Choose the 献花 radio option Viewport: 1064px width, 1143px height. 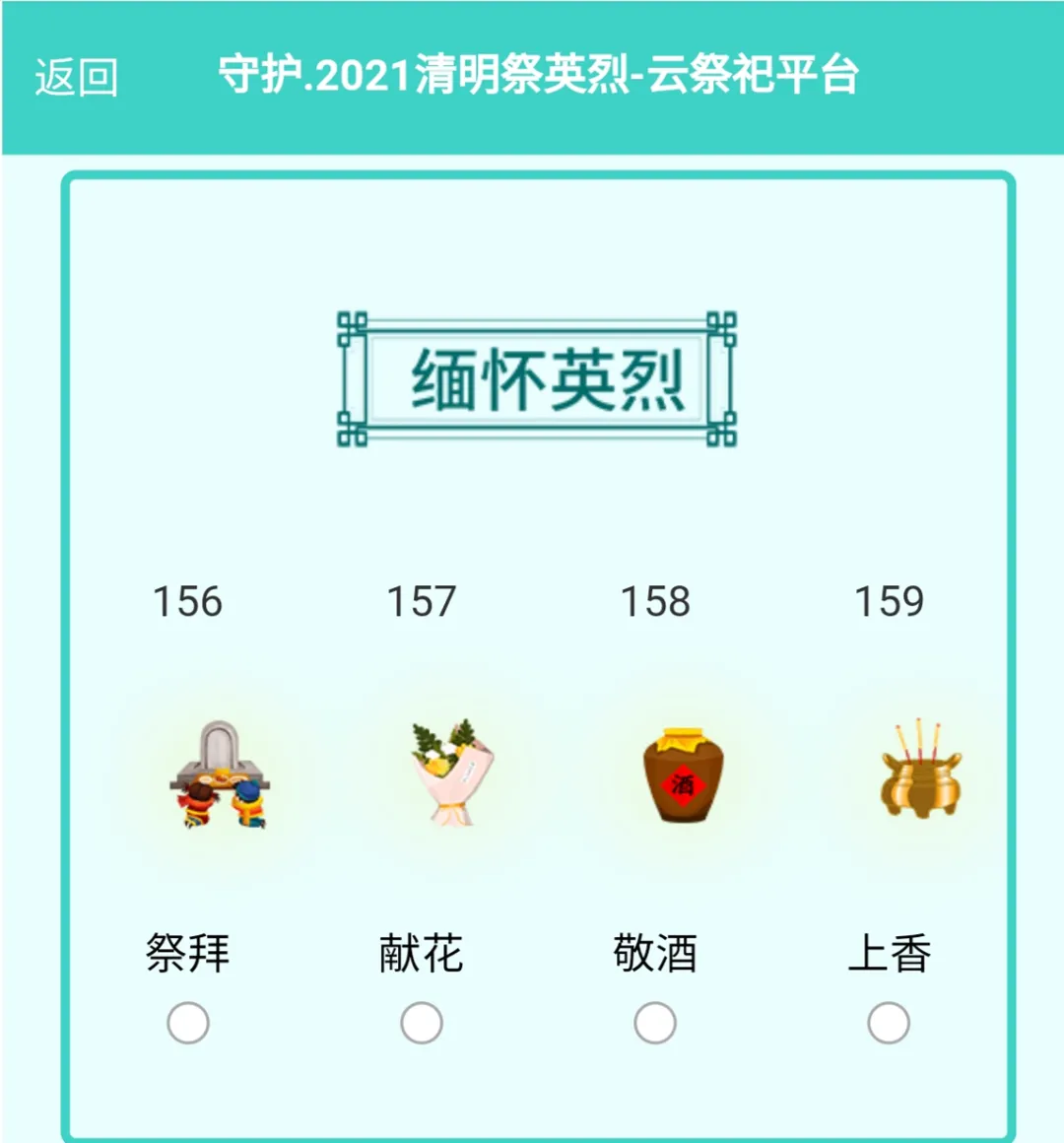click(x=422, y=1023)
